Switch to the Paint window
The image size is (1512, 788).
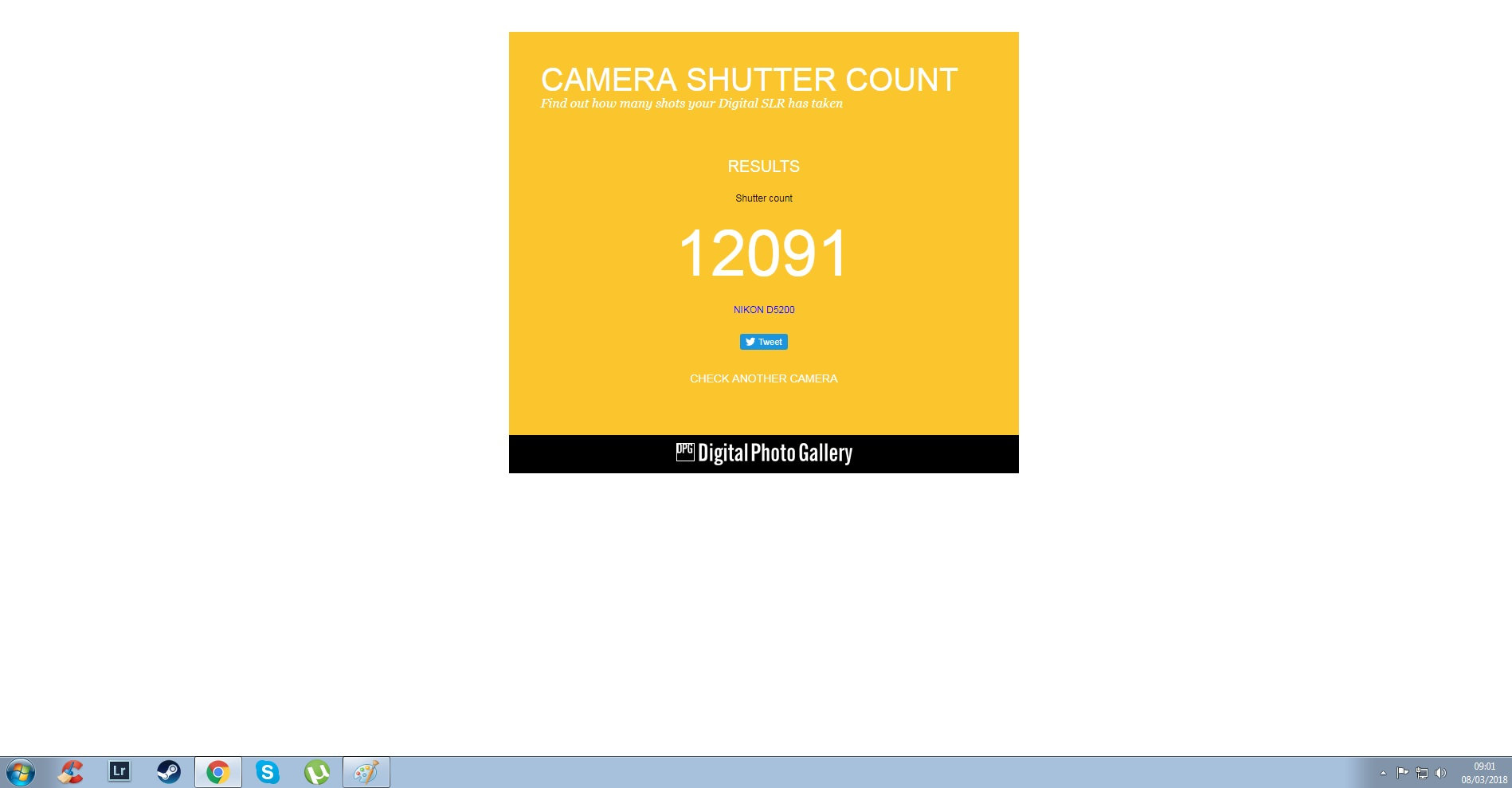(x=366, y=772)
